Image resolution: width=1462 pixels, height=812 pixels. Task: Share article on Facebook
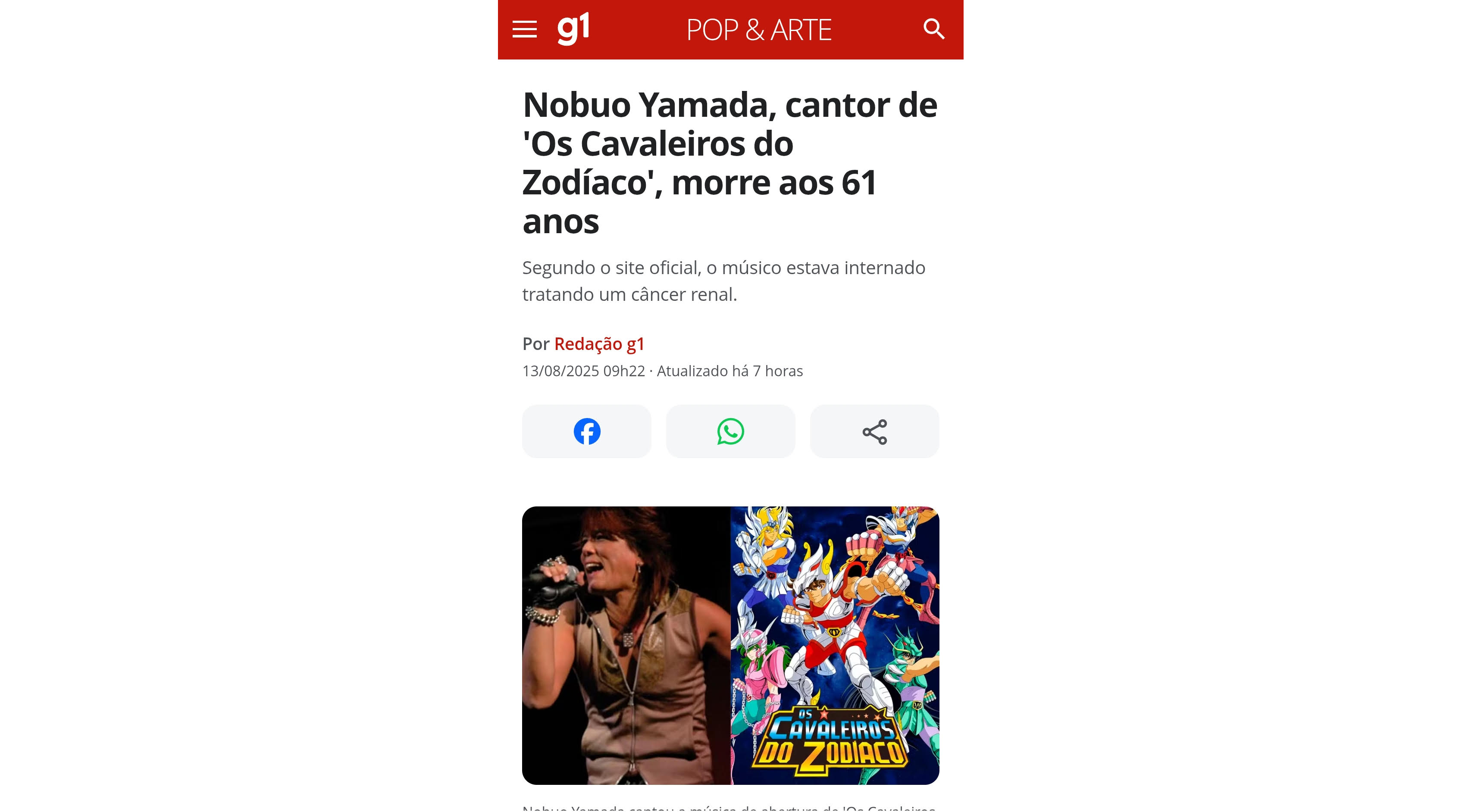[x=586, y=431]
